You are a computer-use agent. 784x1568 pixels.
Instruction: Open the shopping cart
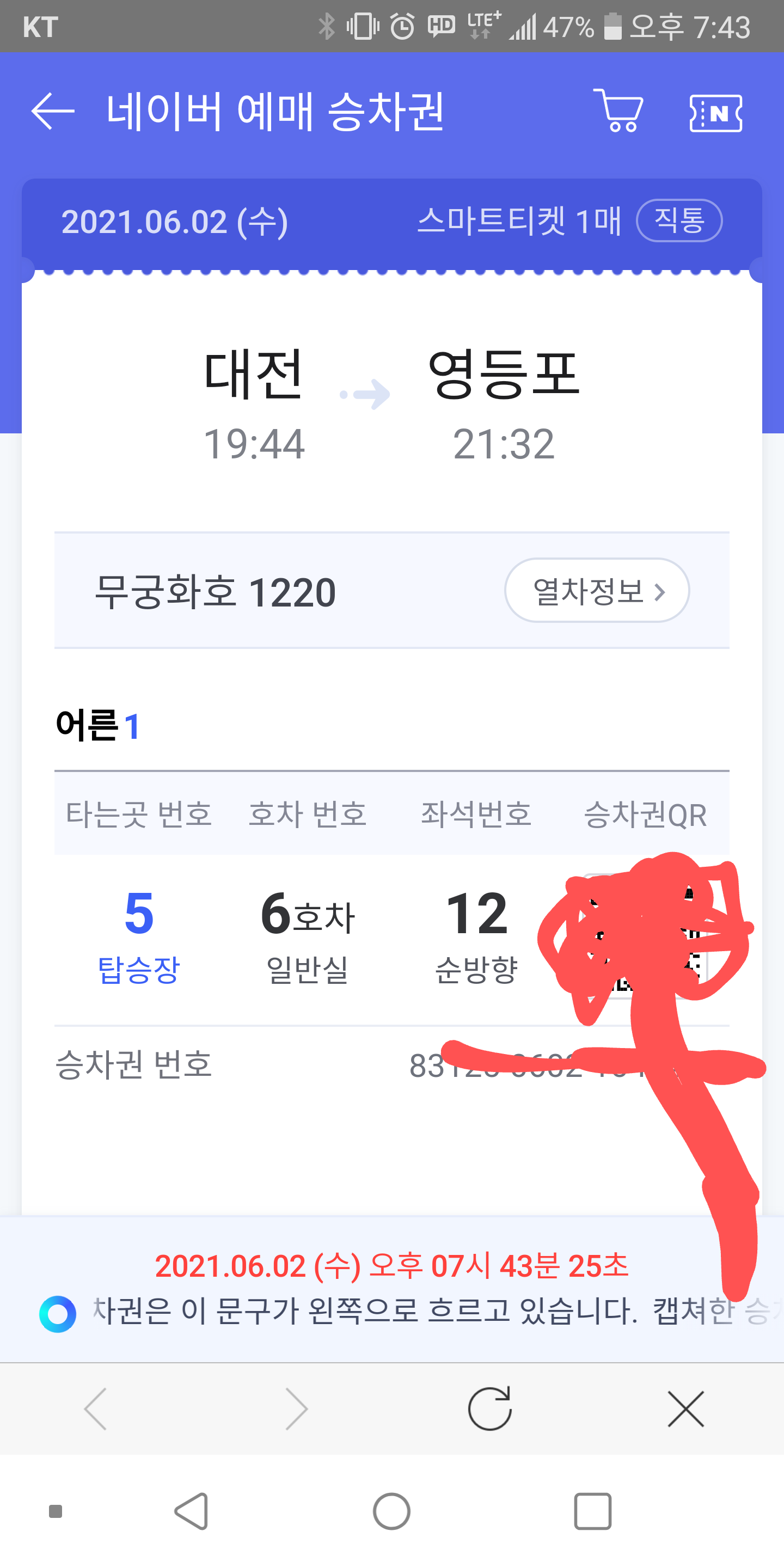[619, 112]
